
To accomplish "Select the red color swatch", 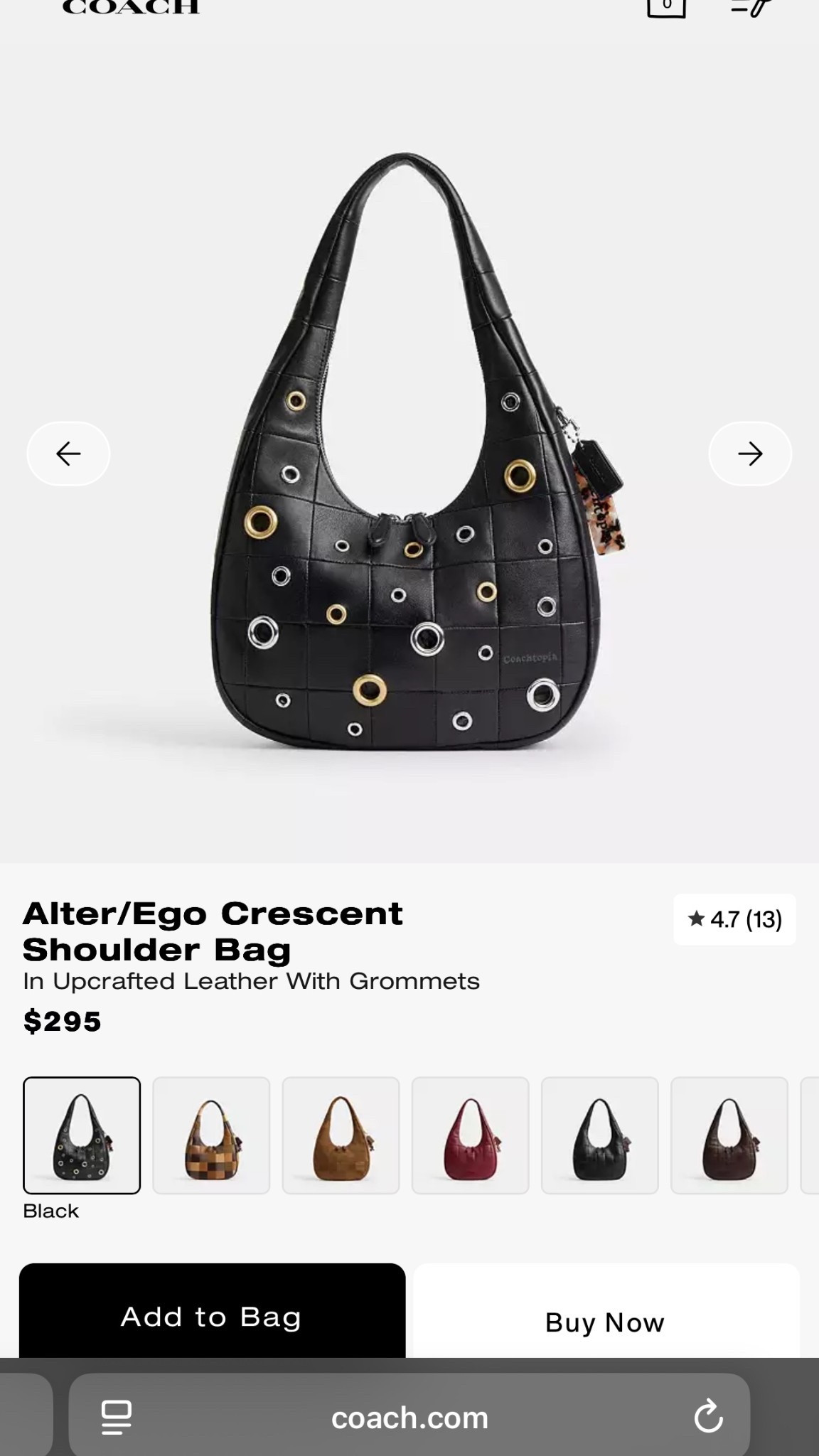I will click(x=470, y=1135).
